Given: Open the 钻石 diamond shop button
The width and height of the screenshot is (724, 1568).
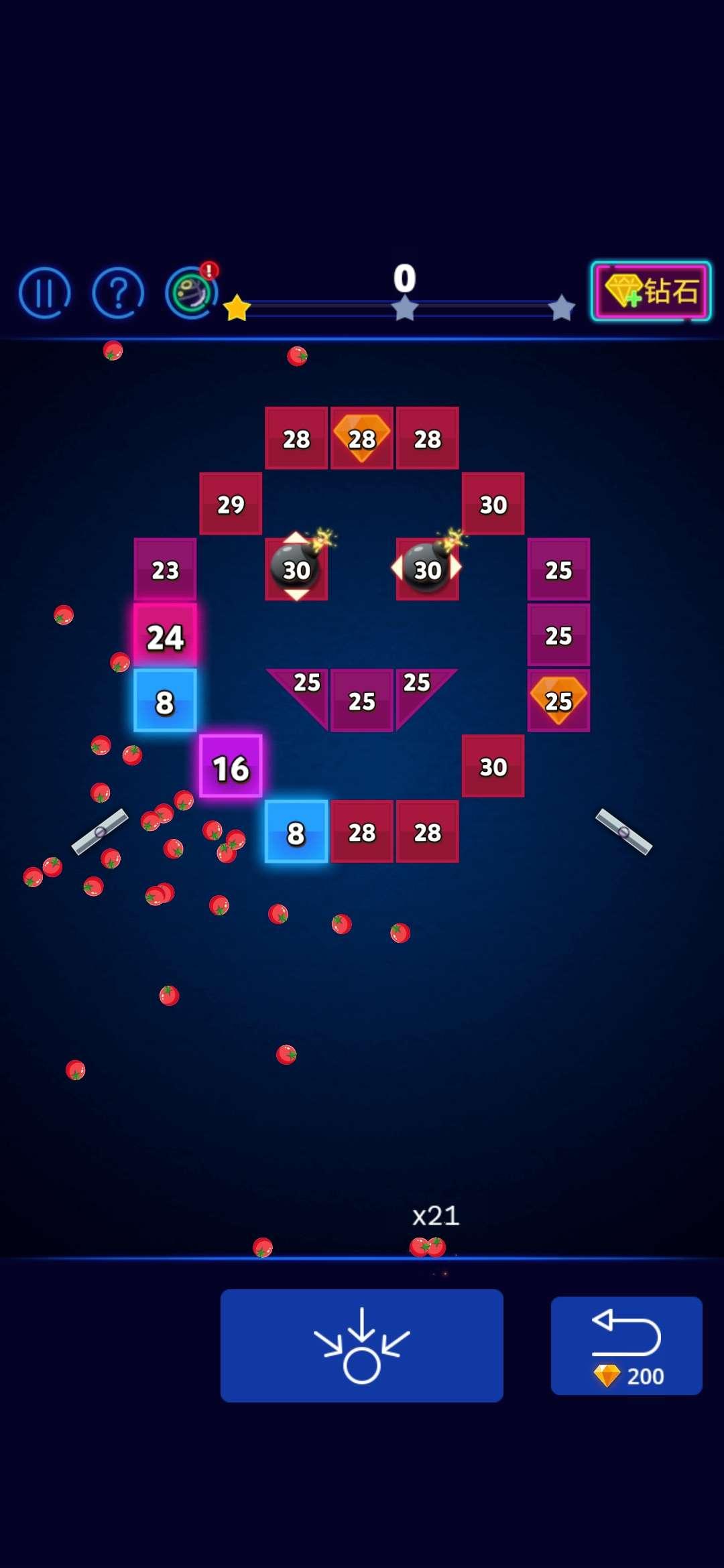Looking at the screenshot, I should pos(650,291).
